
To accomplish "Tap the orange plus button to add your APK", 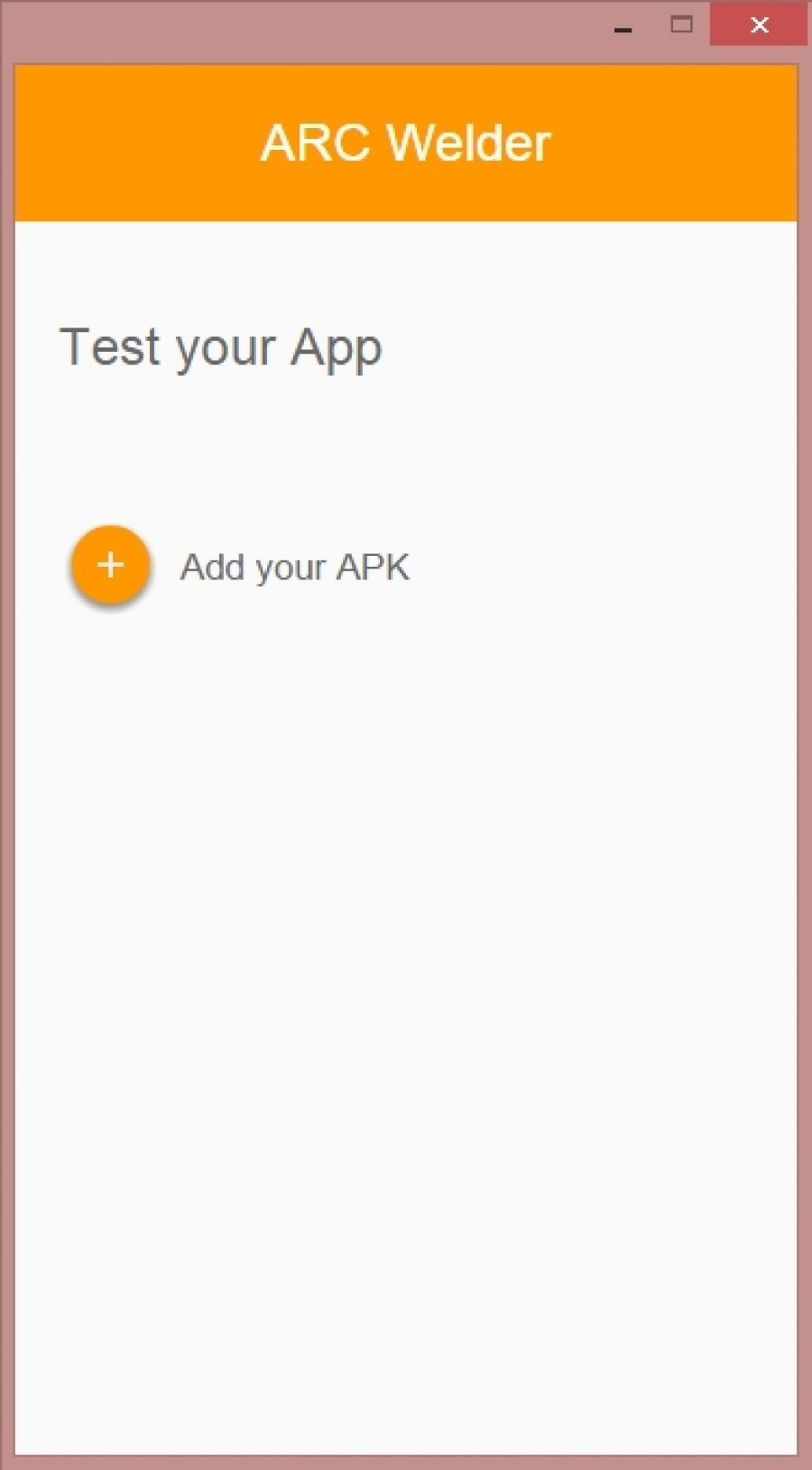I will pyautogui.click(x=110, y=565).
